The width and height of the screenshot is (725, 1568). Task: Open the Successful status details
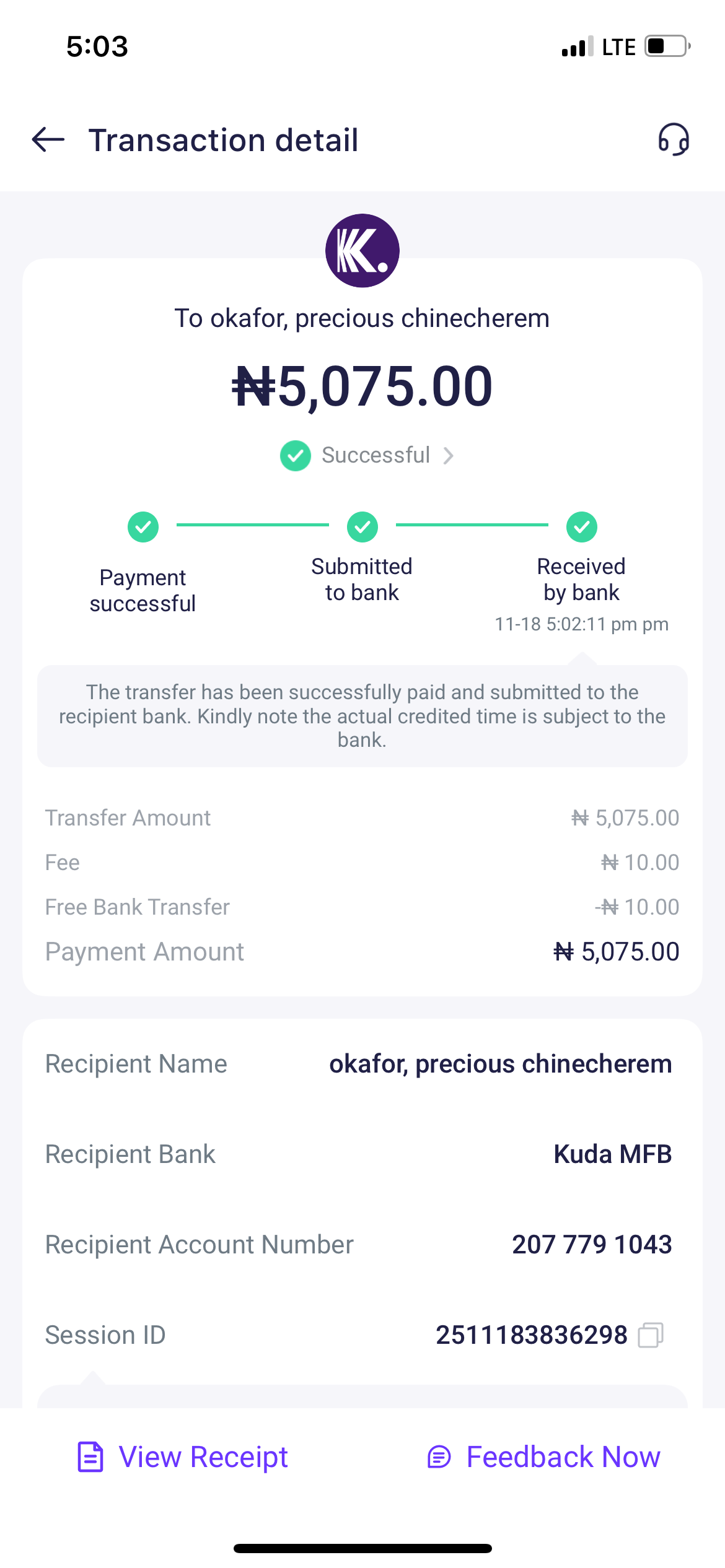click(368, 456)
